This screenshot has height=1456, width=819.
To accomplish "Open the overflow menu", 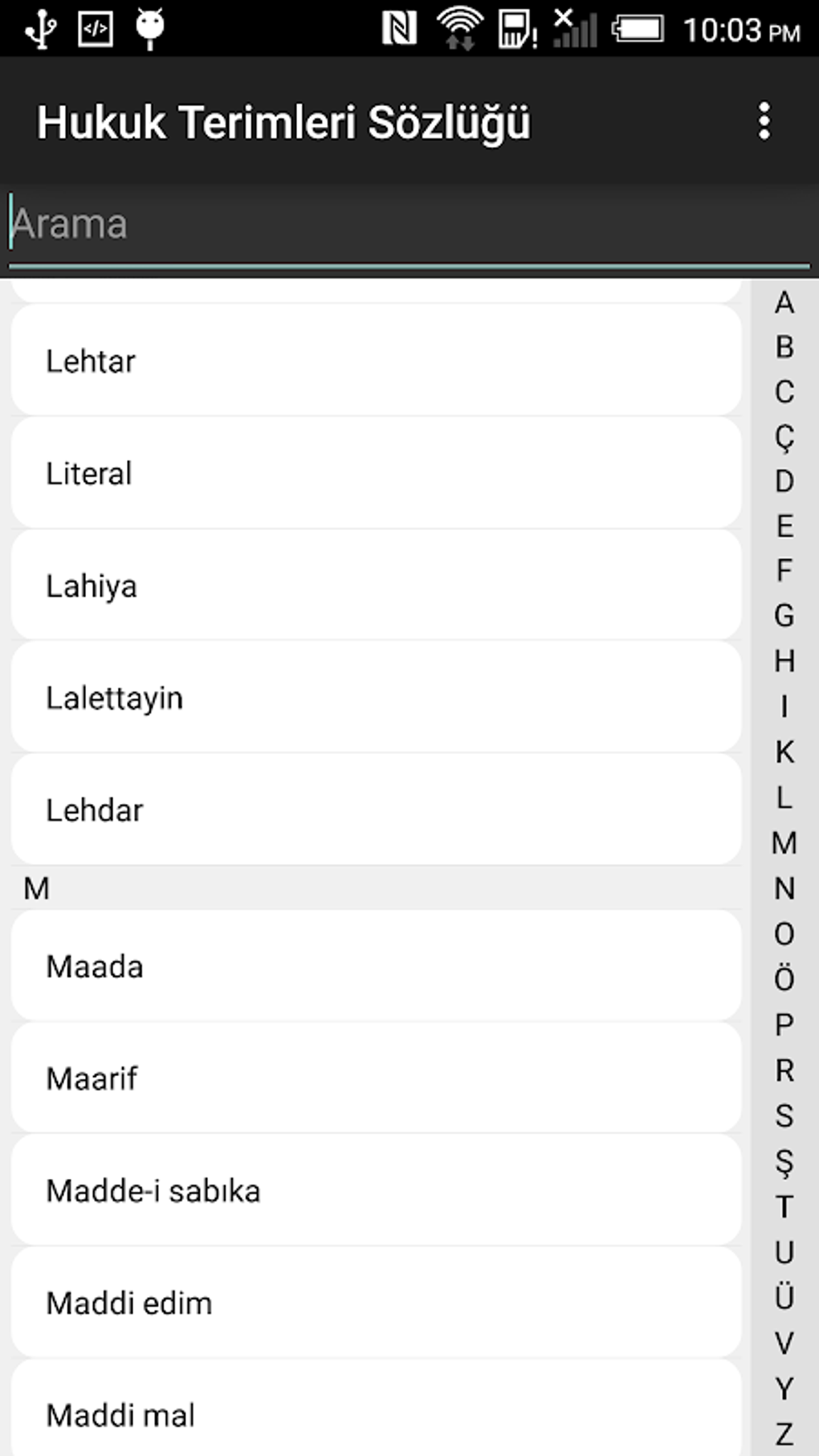I will coord(764,121).
